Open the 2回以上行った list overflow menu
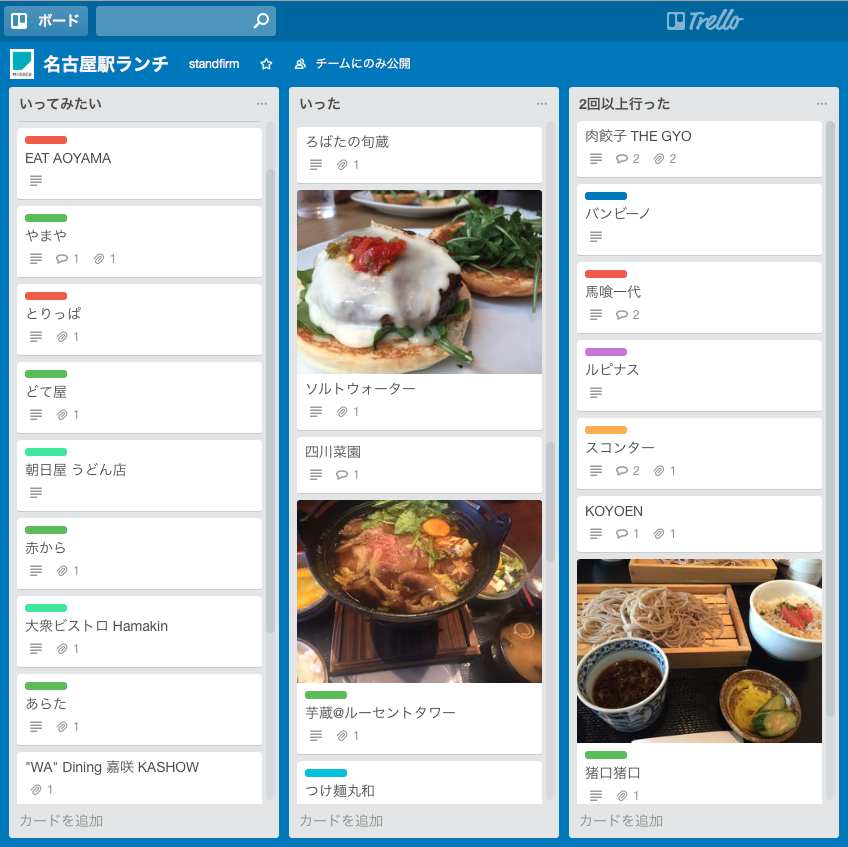 822,104
